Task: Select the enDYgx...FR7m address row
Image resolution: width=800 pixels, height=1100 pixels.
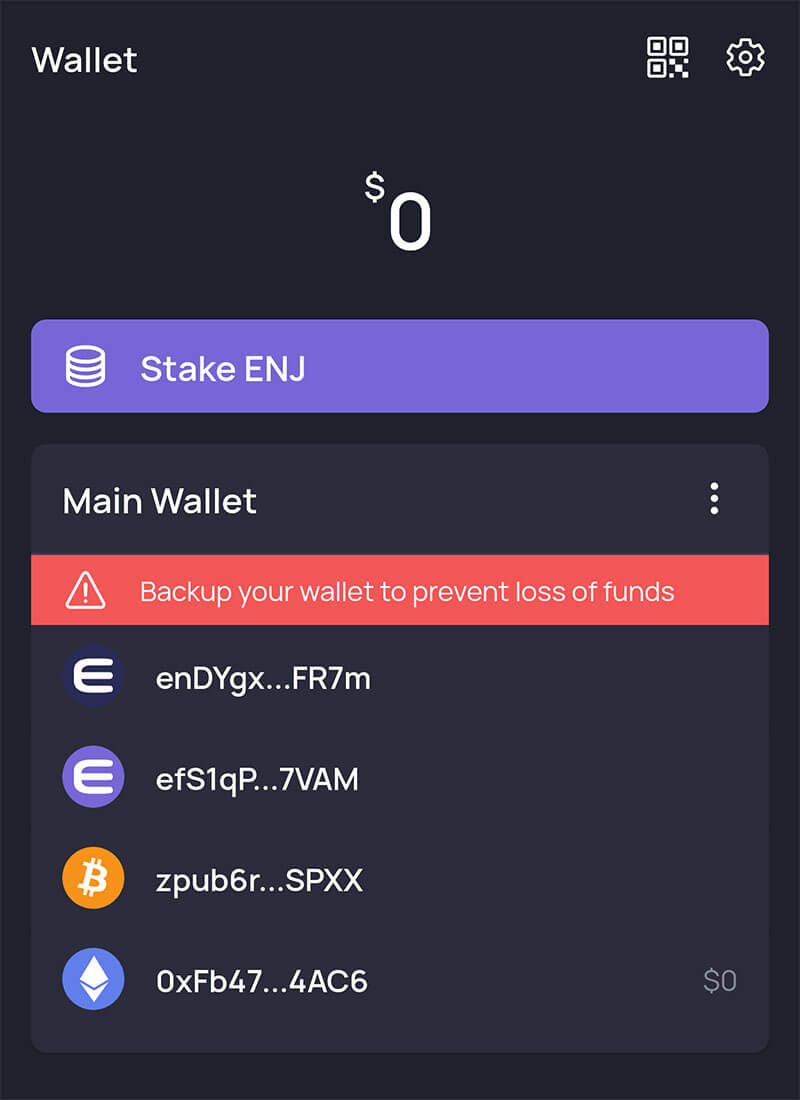Action: pyautogui.click(x=263, y=677)
